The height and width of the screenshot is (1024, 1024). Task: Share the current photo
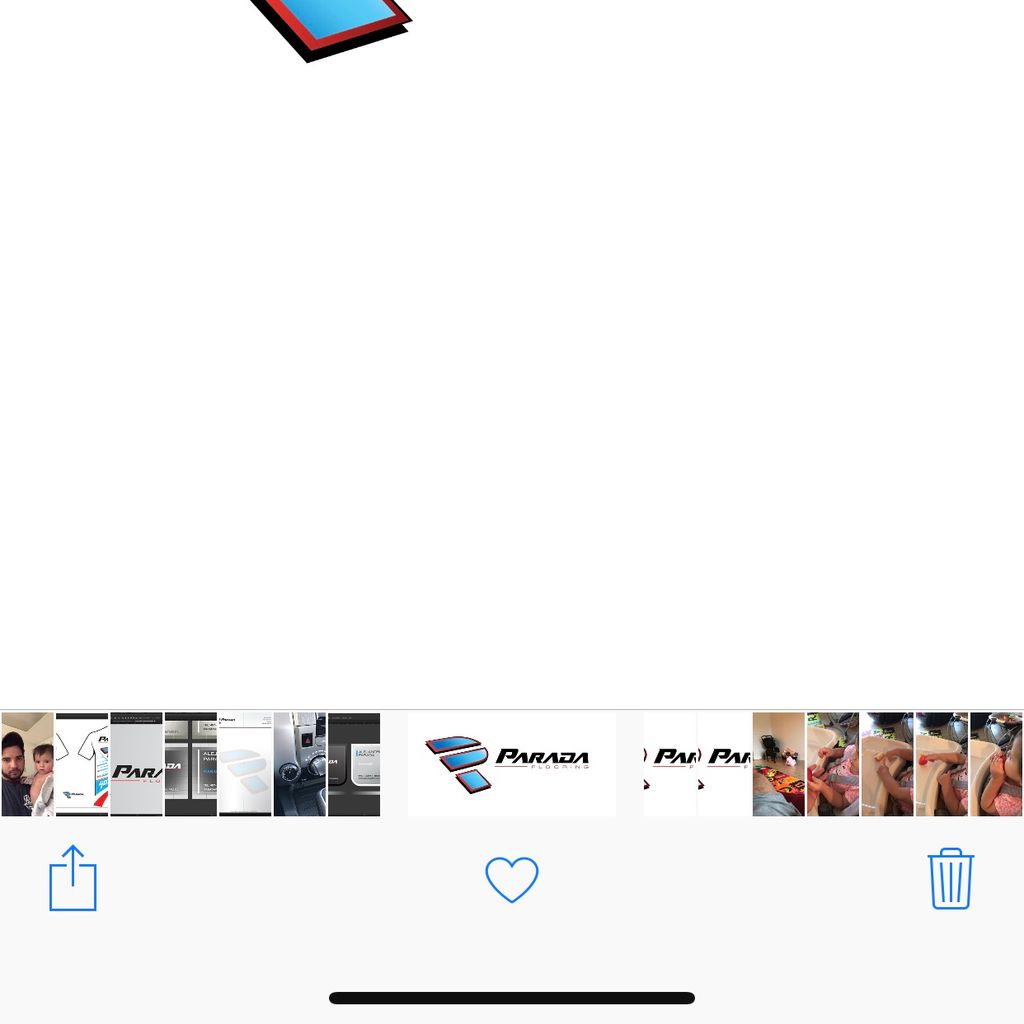coord(73,879)
